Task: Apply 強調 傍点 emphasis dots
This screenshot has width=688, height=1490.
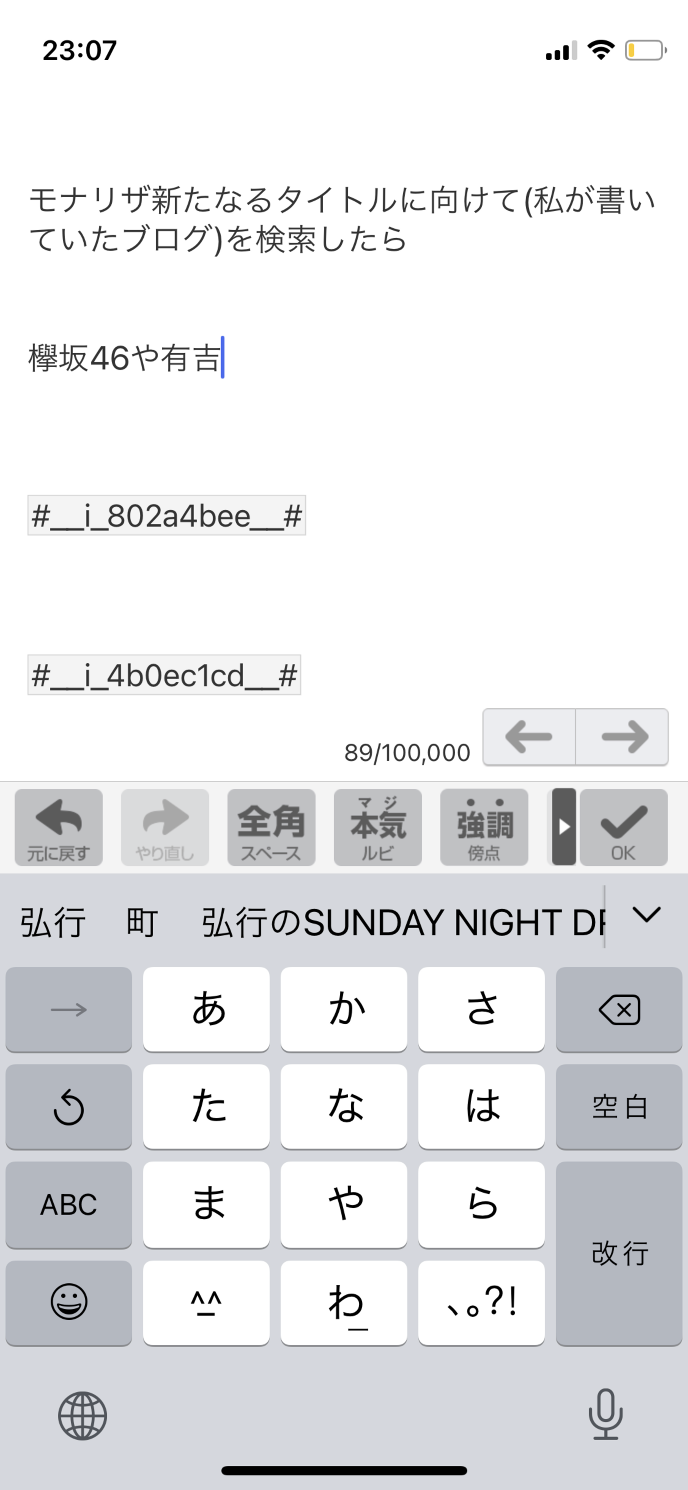Action: [x=484, y=827]
